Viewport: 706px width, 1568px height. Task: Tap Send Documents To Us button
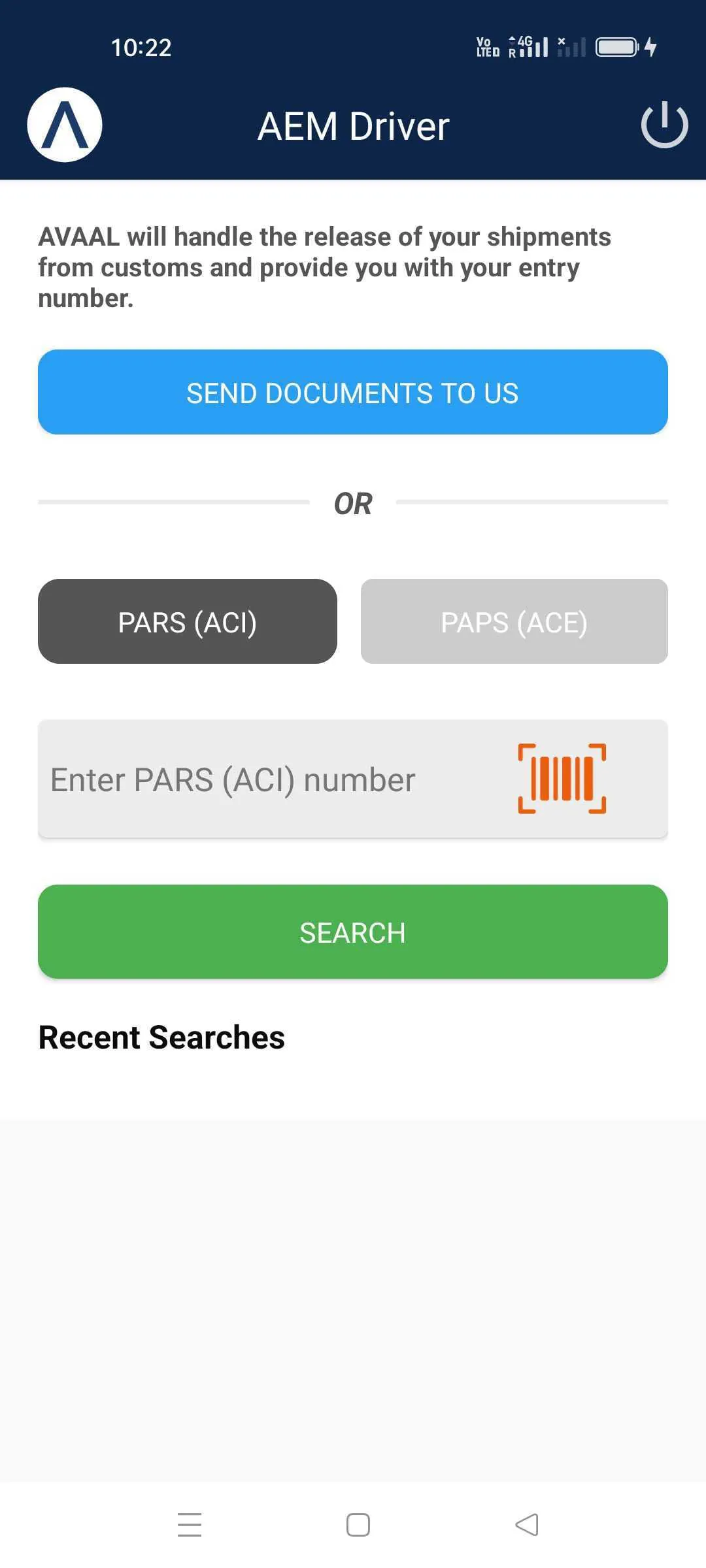353,392
